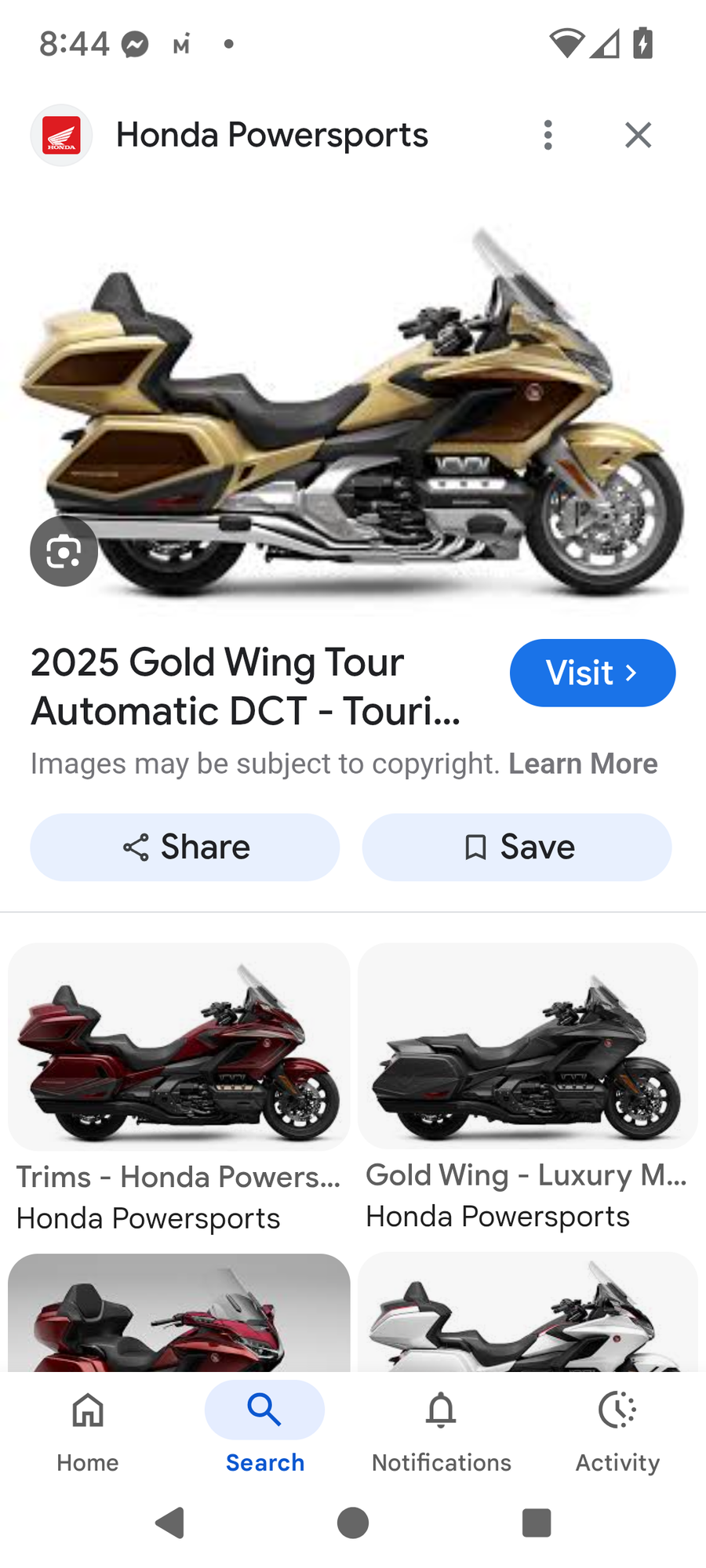Visit the Honda Powersports page

pos(592,673)
